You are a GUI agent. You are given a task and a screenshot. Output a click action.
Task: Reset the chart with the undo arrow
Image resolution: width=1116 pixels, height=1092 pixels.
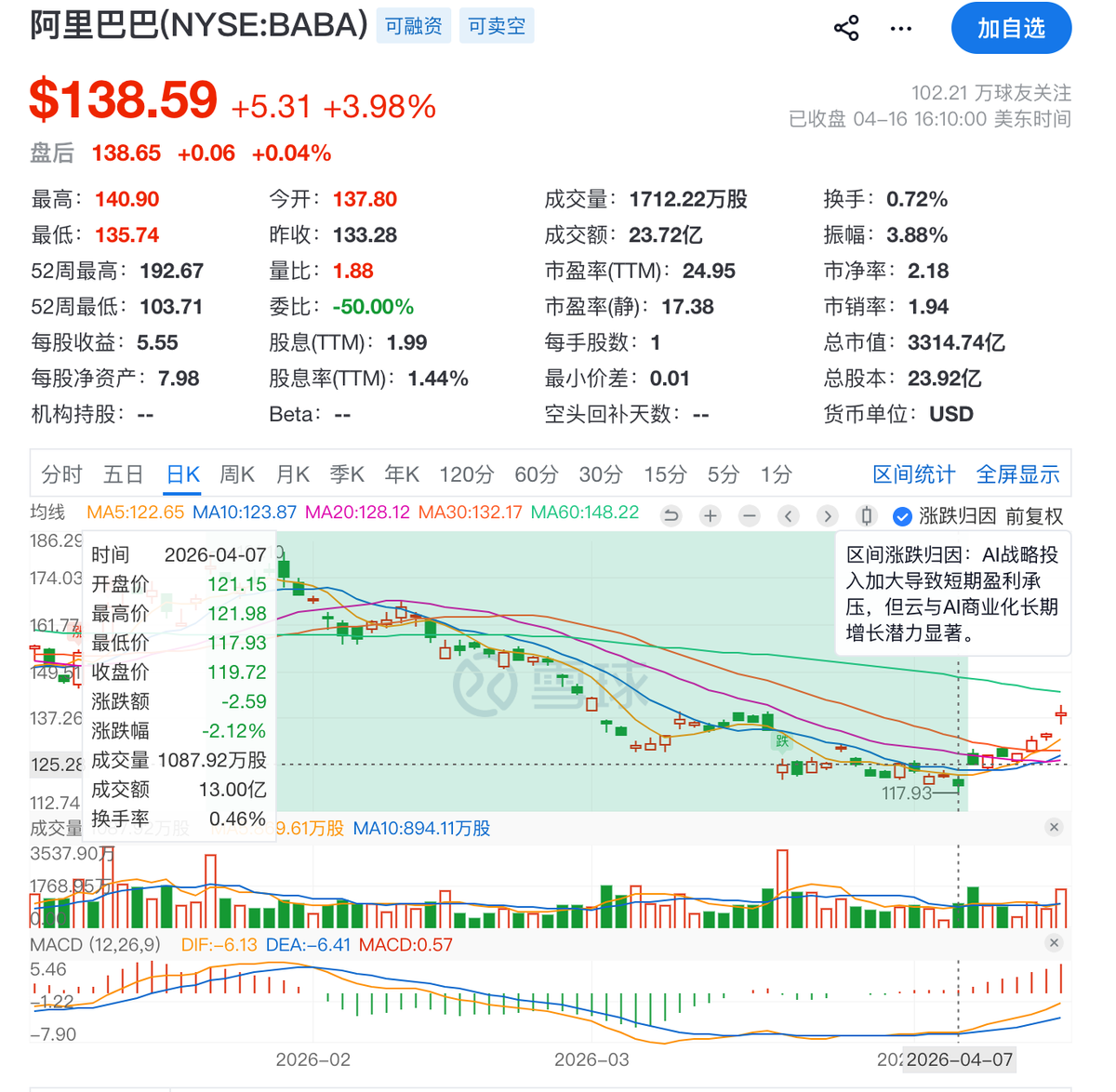tap(671, 515)
